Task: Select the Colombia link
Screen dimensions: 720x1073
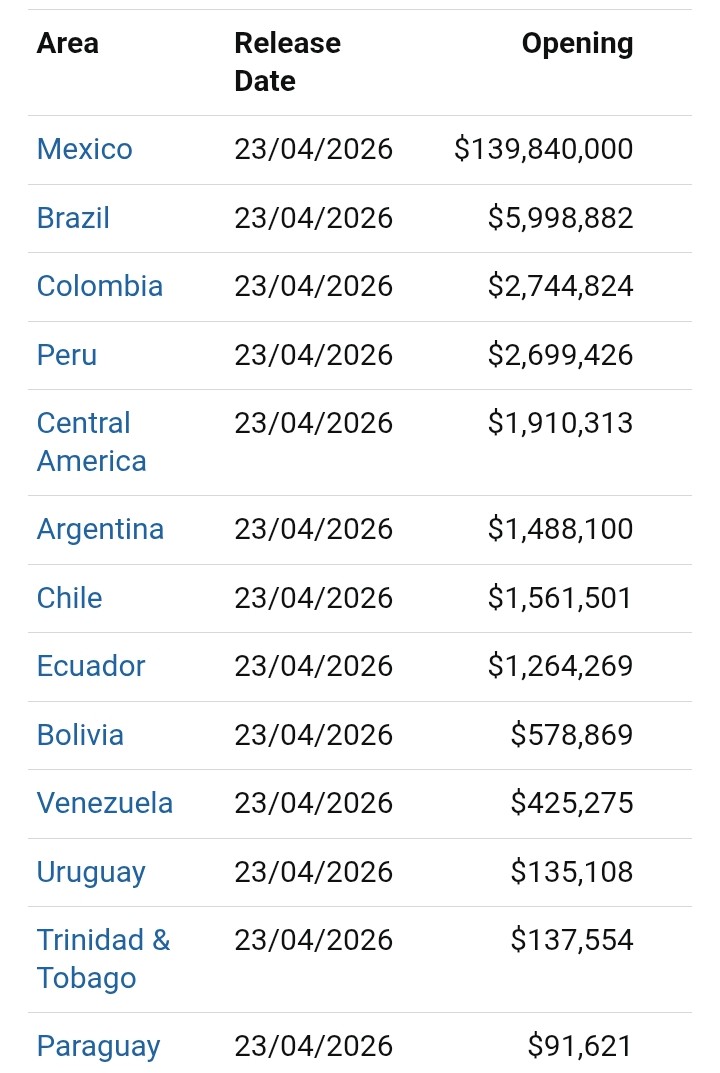Action: pos(100,286)
